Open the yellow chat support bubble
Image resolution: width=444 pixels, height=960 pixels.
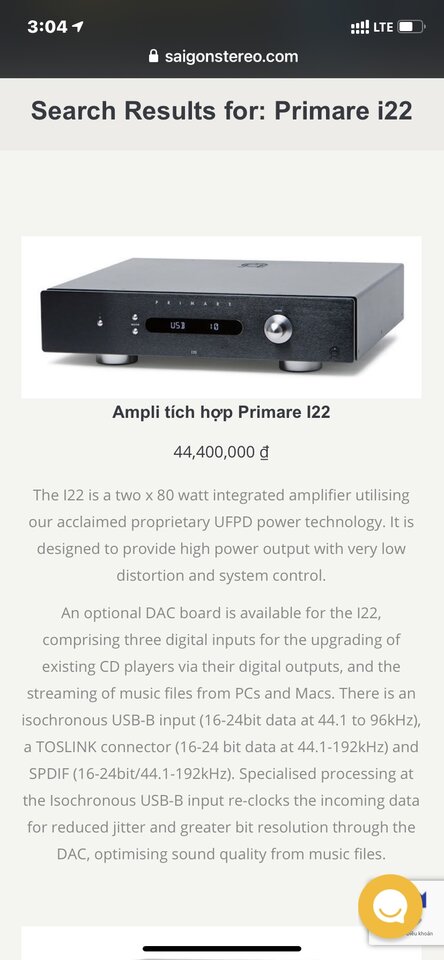point(390,906)
